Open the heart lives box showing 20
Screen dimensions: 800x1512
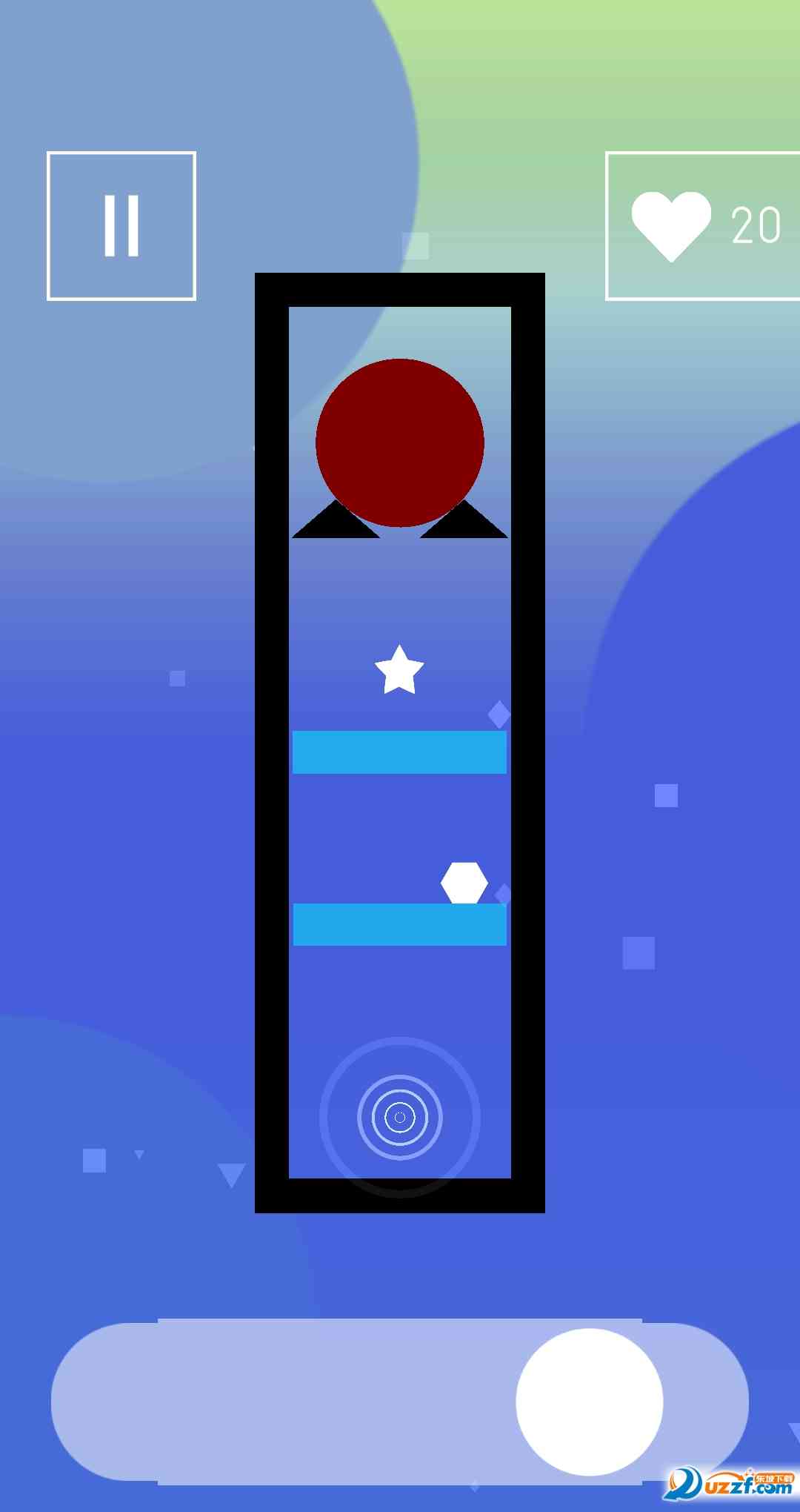(x=702, y=226)
